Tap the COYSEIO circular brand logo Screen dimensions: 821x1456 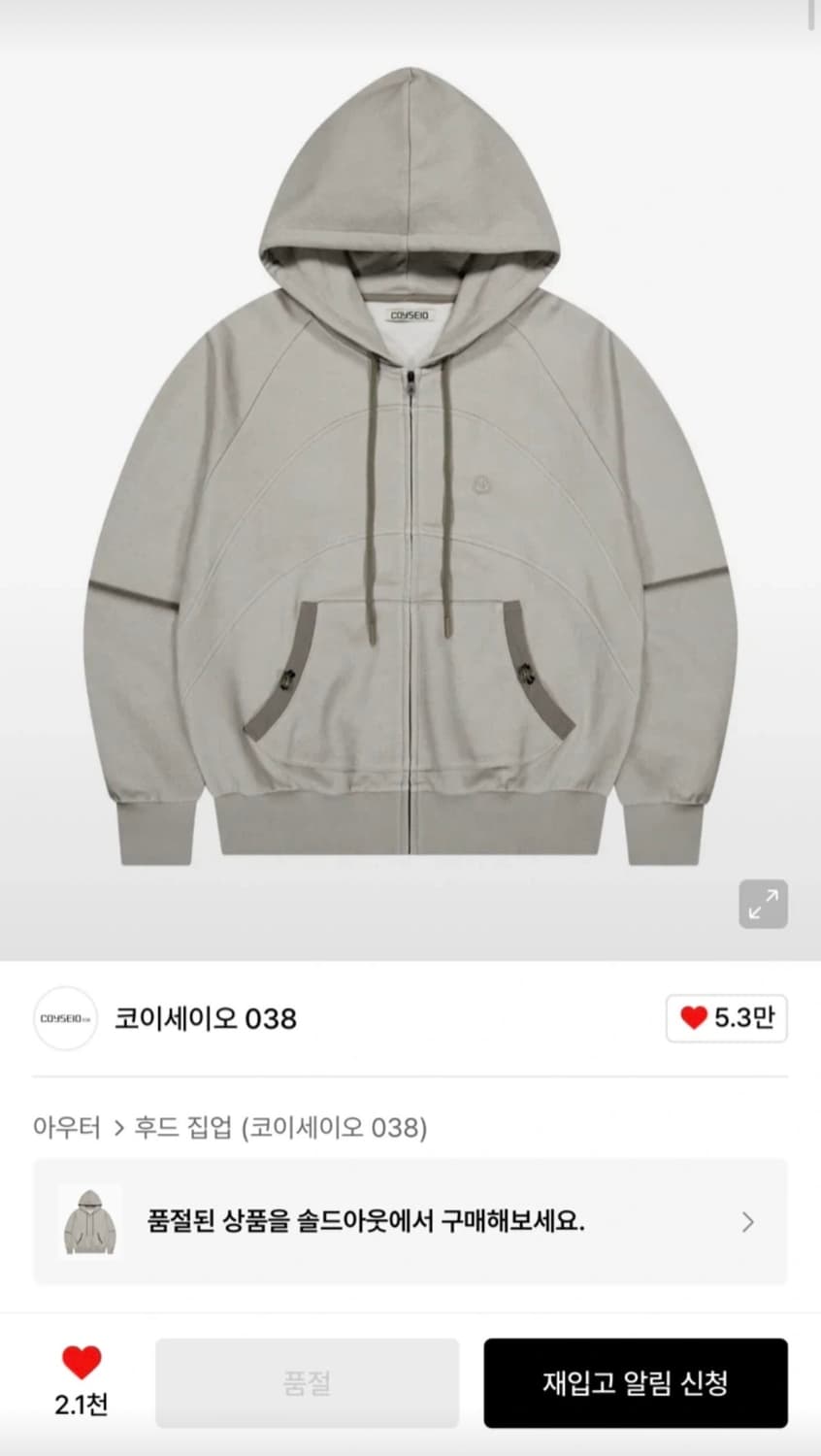(x=64, y=1019)
